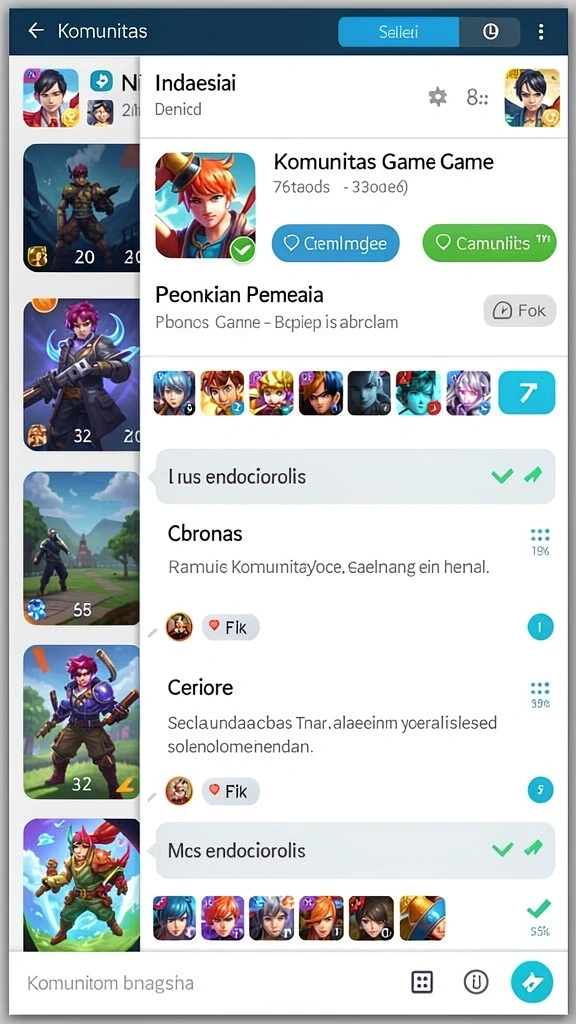Screen dimensions: 576x1024
Task: Open the settings gear icon
Action: [438, 97]
